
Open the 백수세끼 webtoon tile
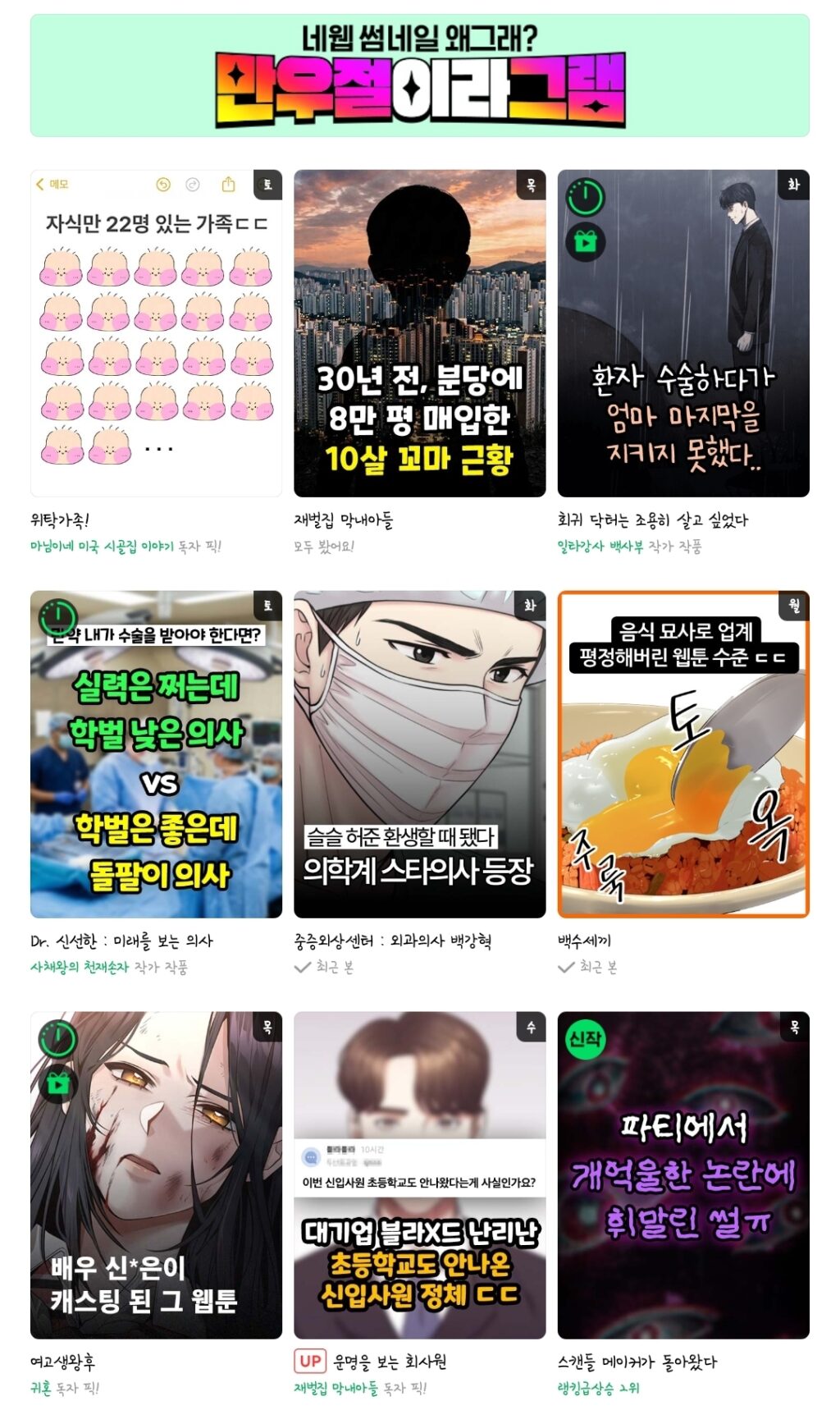683,753
